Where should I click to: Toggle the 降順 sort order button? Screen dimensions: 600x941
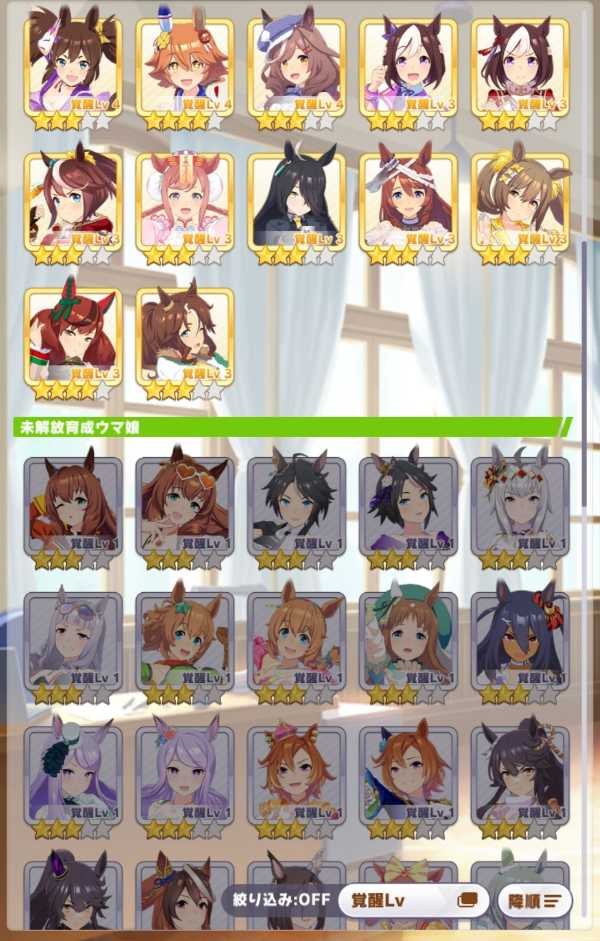point(535,900)
